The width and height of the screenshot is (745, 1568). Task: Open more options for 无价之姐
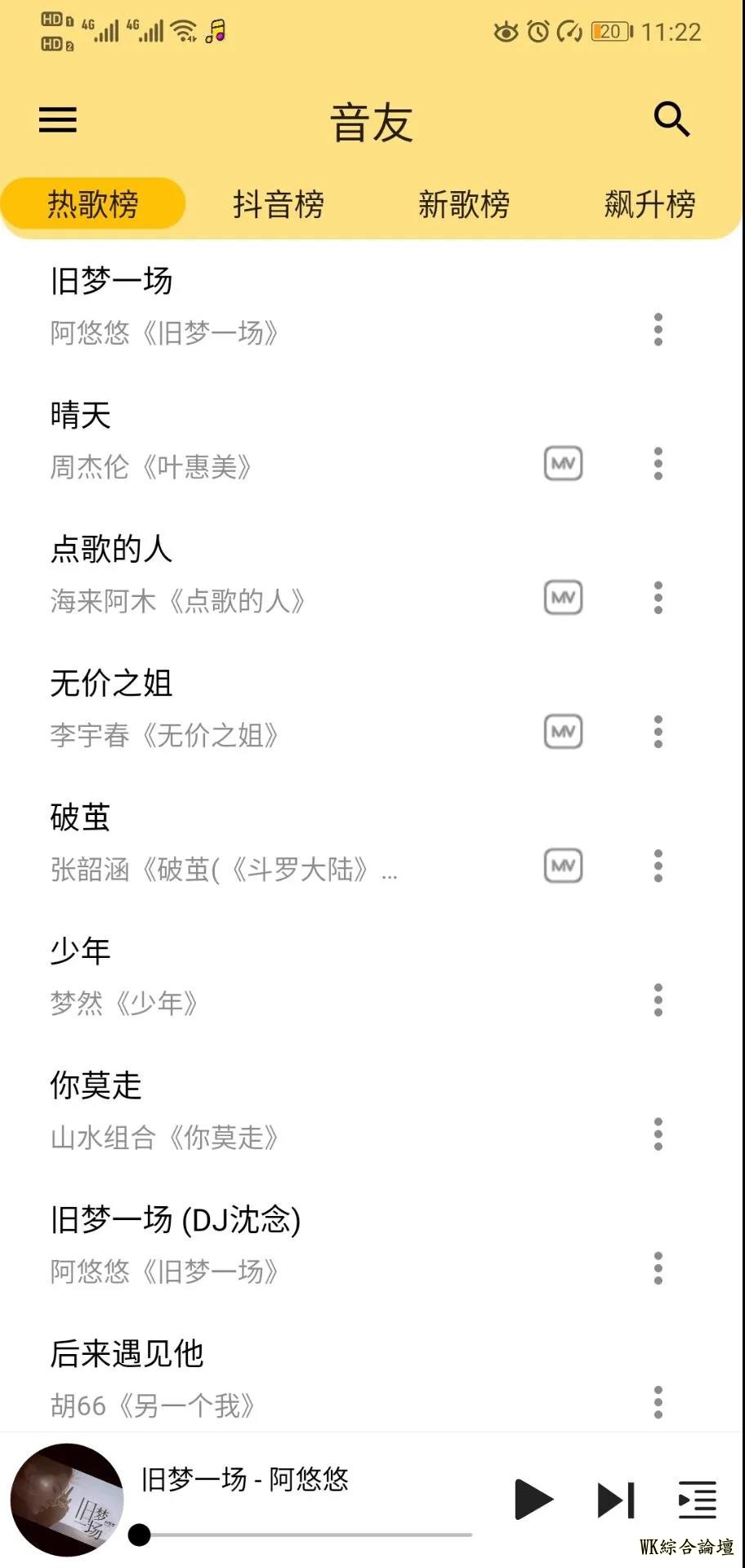[658, 732]
